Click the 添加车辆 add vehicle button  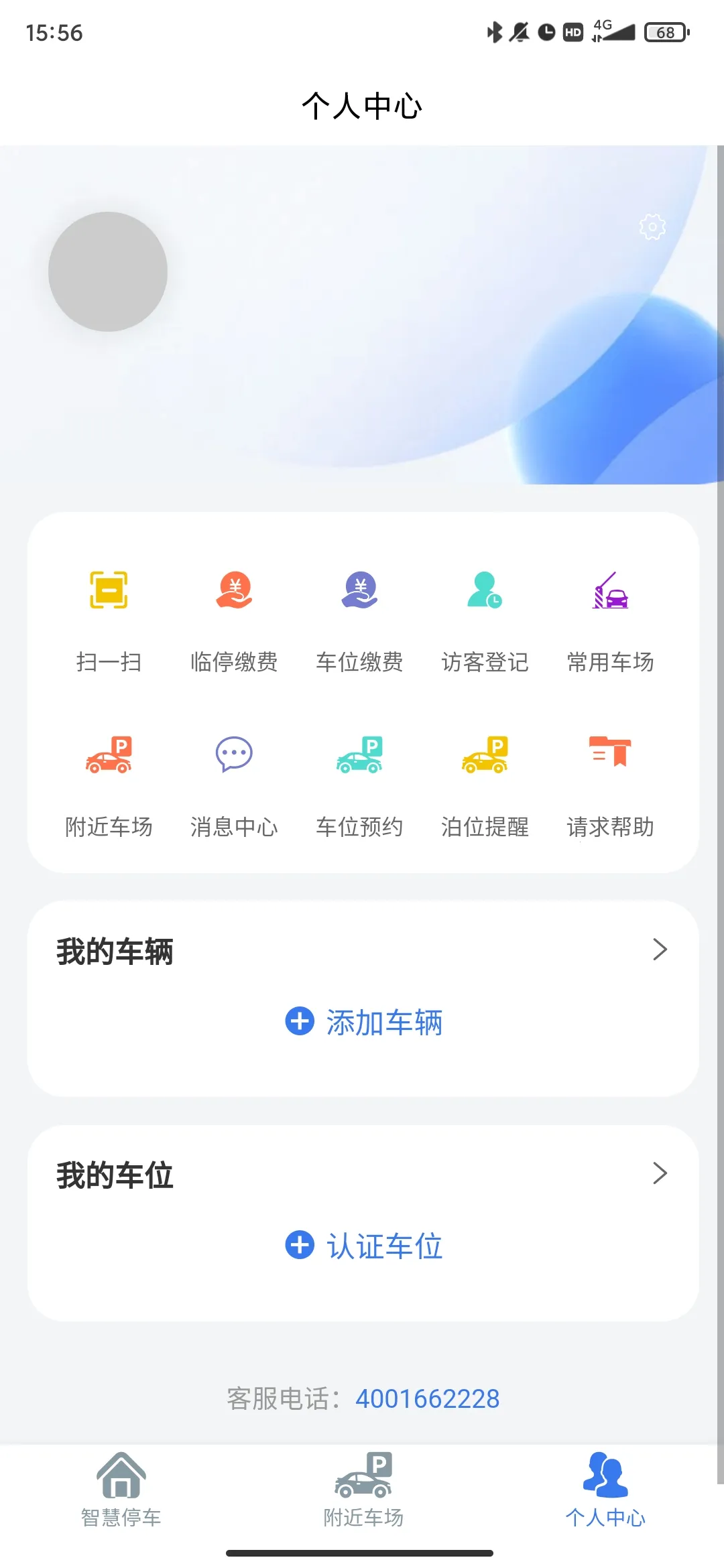click(x=367, y=1021)
